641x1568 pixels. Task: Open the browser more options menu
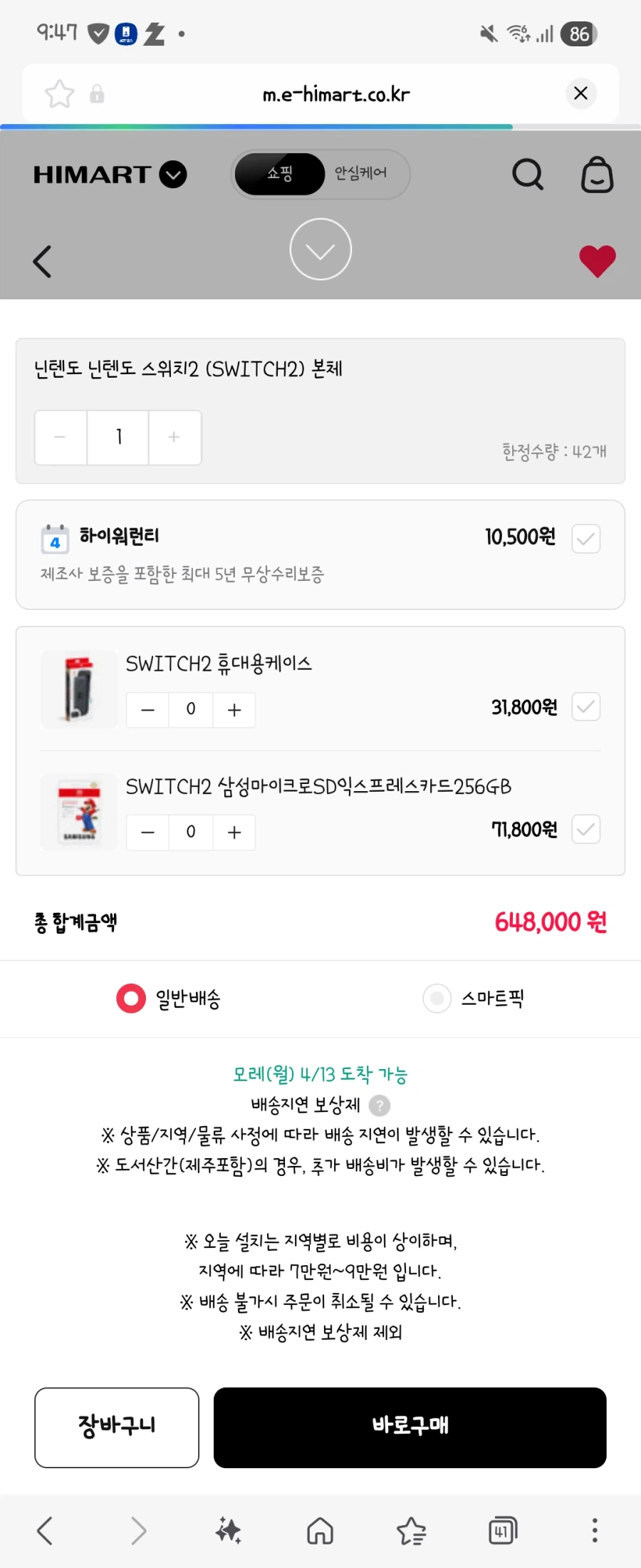click(x=594, y=1530)
